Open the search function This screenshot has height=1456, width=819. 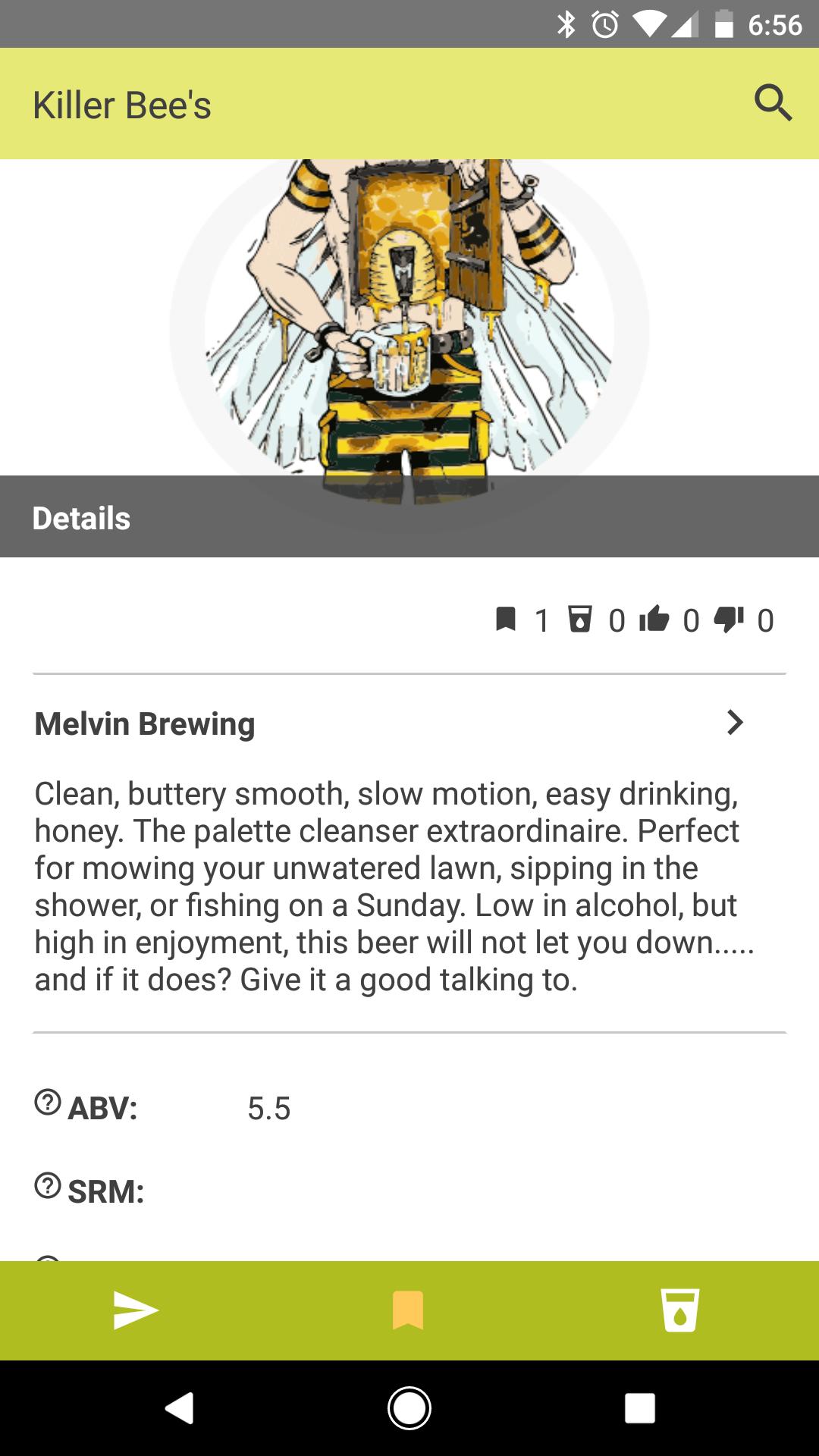point(773,104)
